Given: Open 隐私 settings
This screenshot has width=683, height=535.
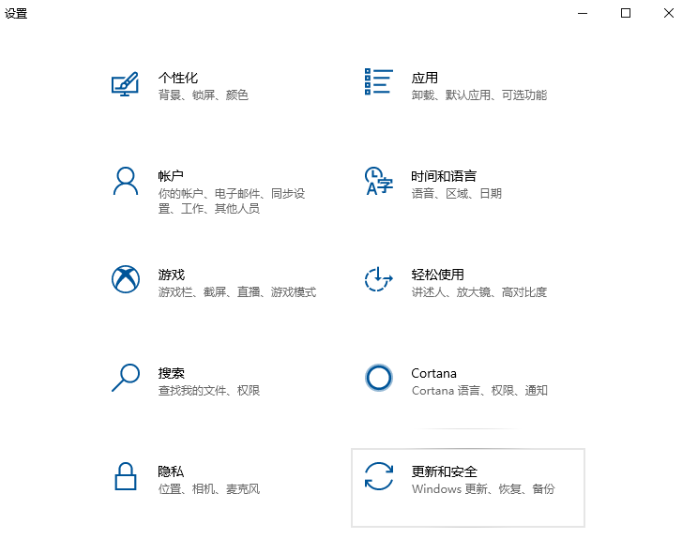Looking at the screenshot, I should pos(171,471).
